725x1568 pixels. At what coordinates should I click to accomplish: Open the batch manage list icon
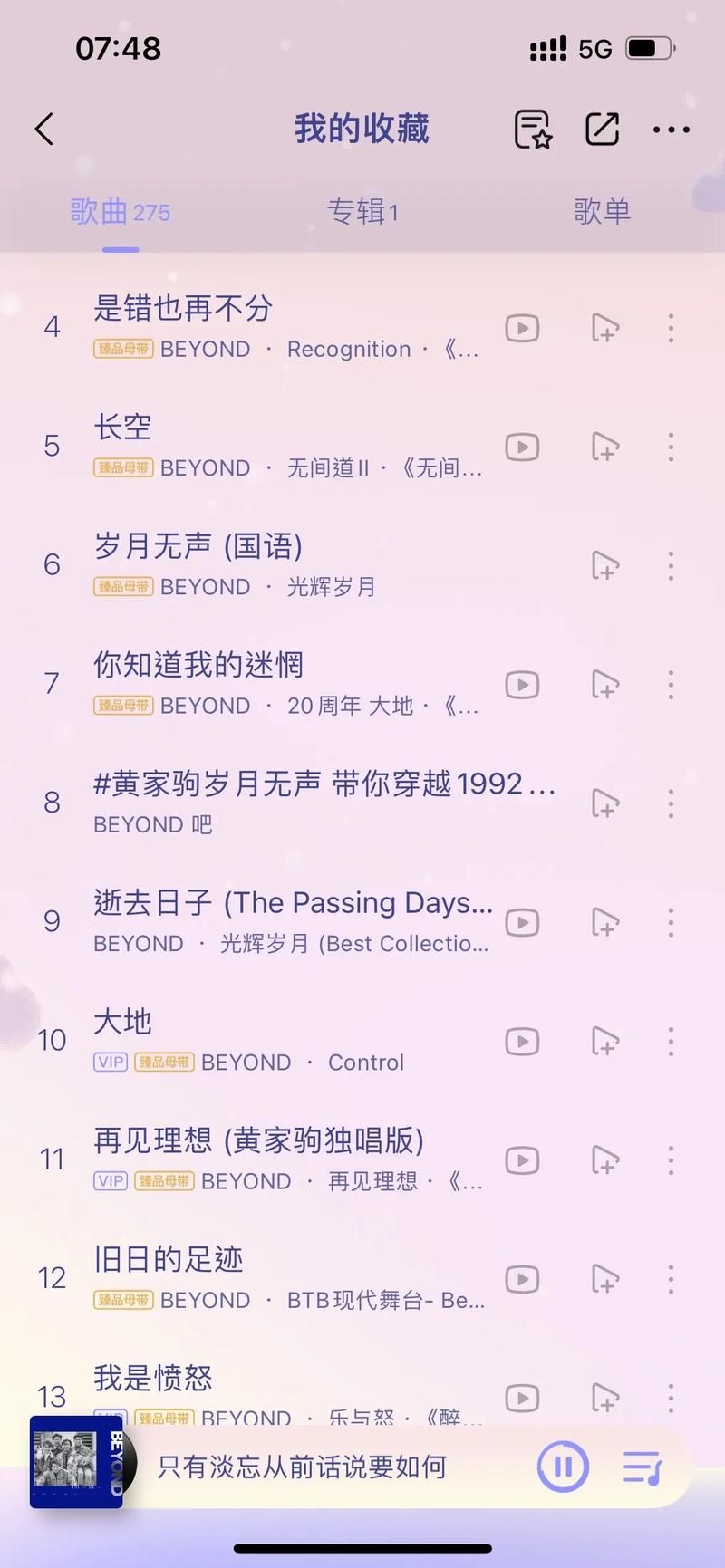(532, 130)
